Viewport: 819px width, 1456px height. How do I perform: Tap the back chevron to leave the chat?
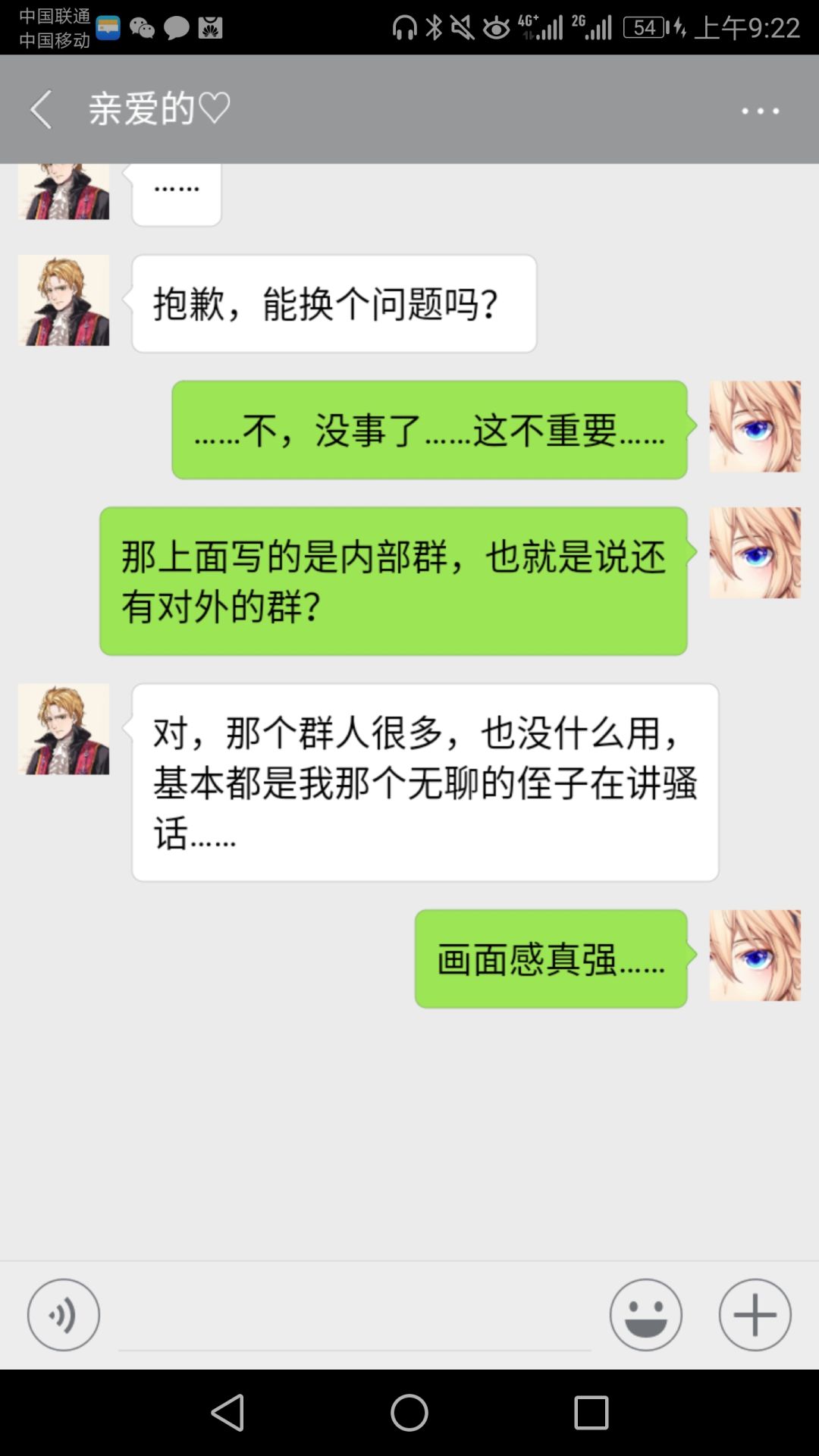tap(39, 109)
